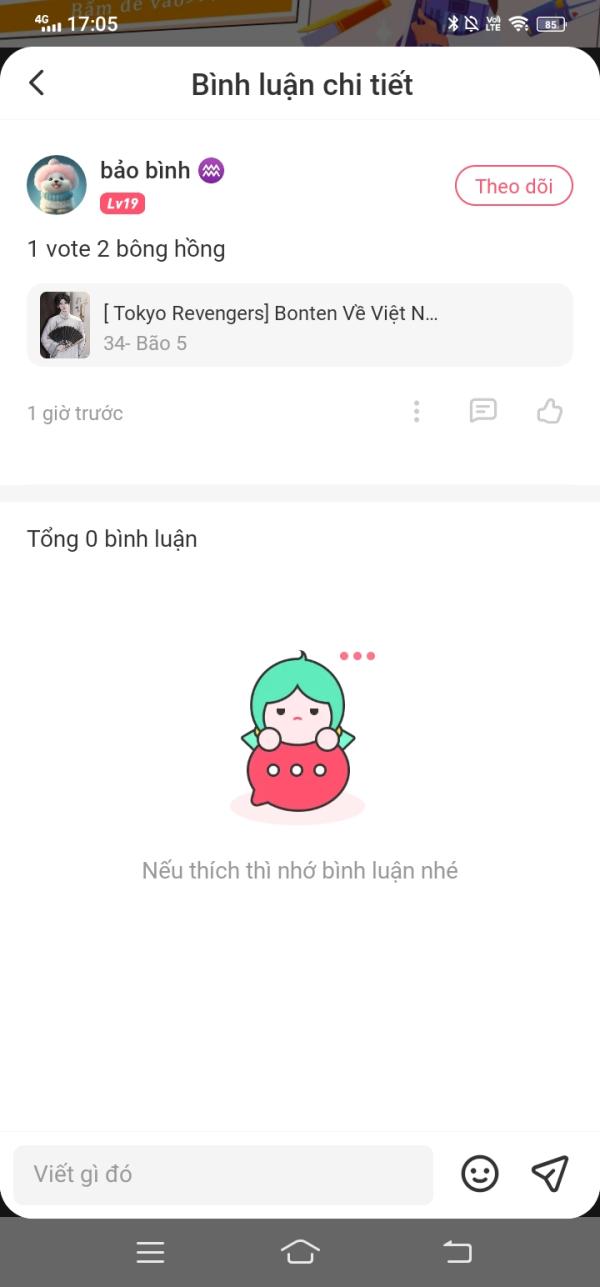Send the comment with the paper plane
This screenshot has height=1287, width=600.
[550, 1174]
